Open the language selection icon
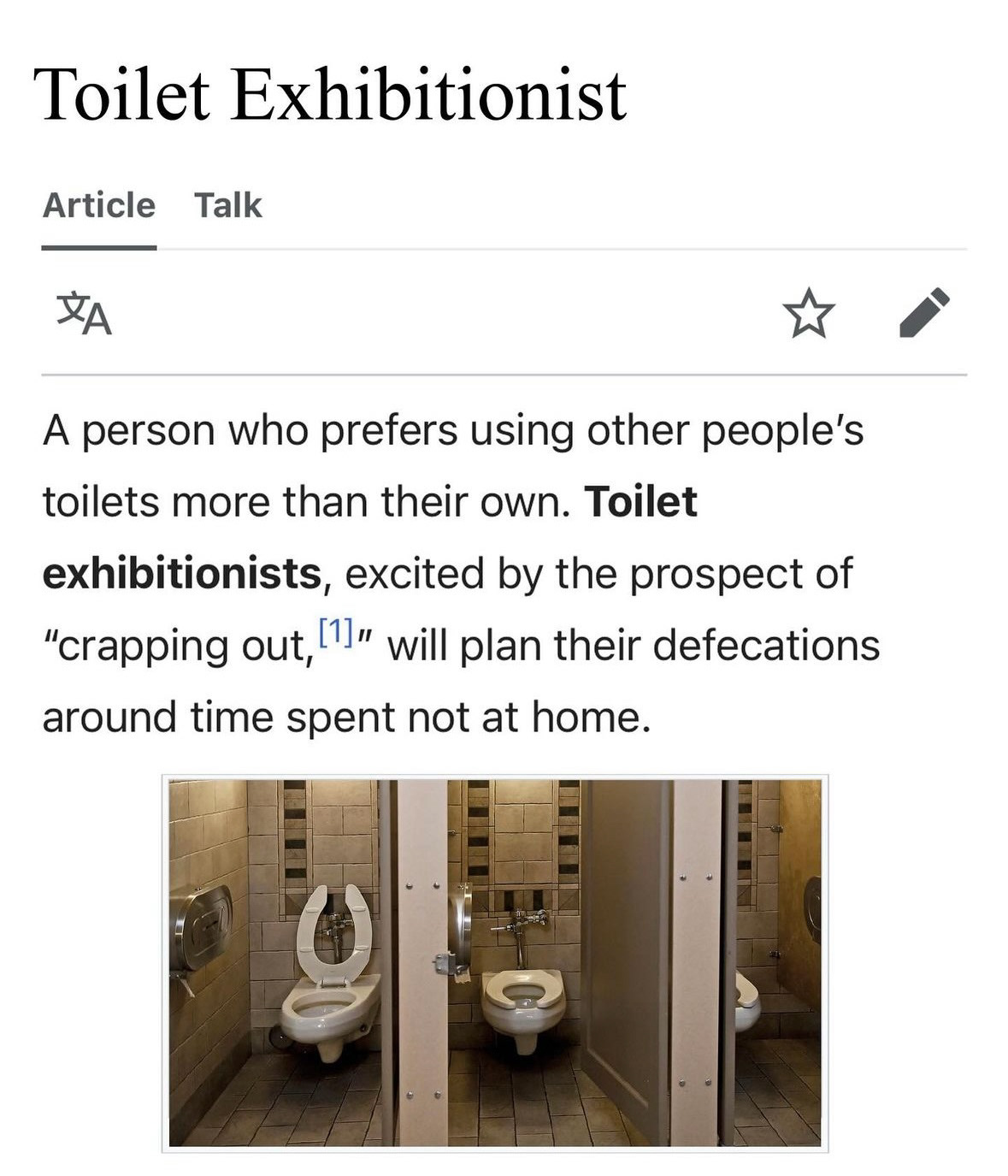Screen dimensions: 1008x1176 coord(84,313)
